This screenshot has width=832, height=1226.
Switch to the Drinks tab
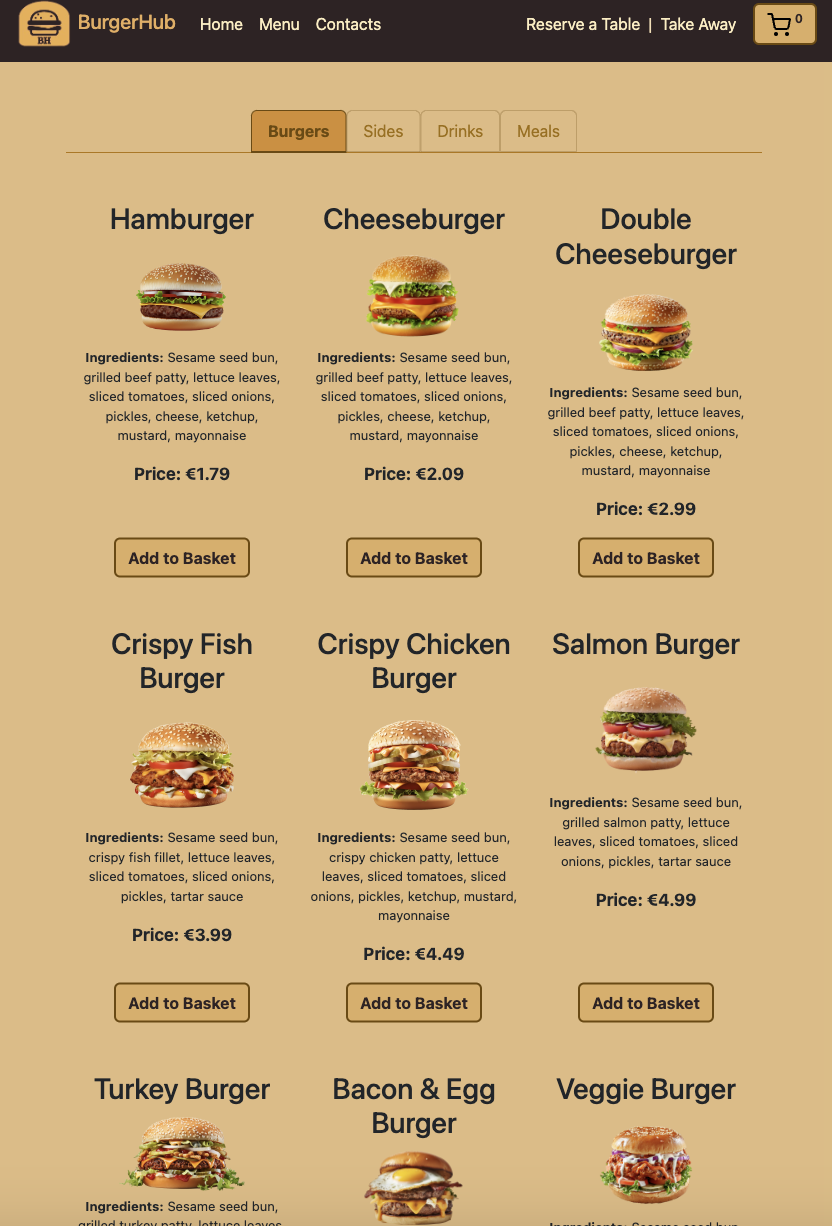point(460,131)
